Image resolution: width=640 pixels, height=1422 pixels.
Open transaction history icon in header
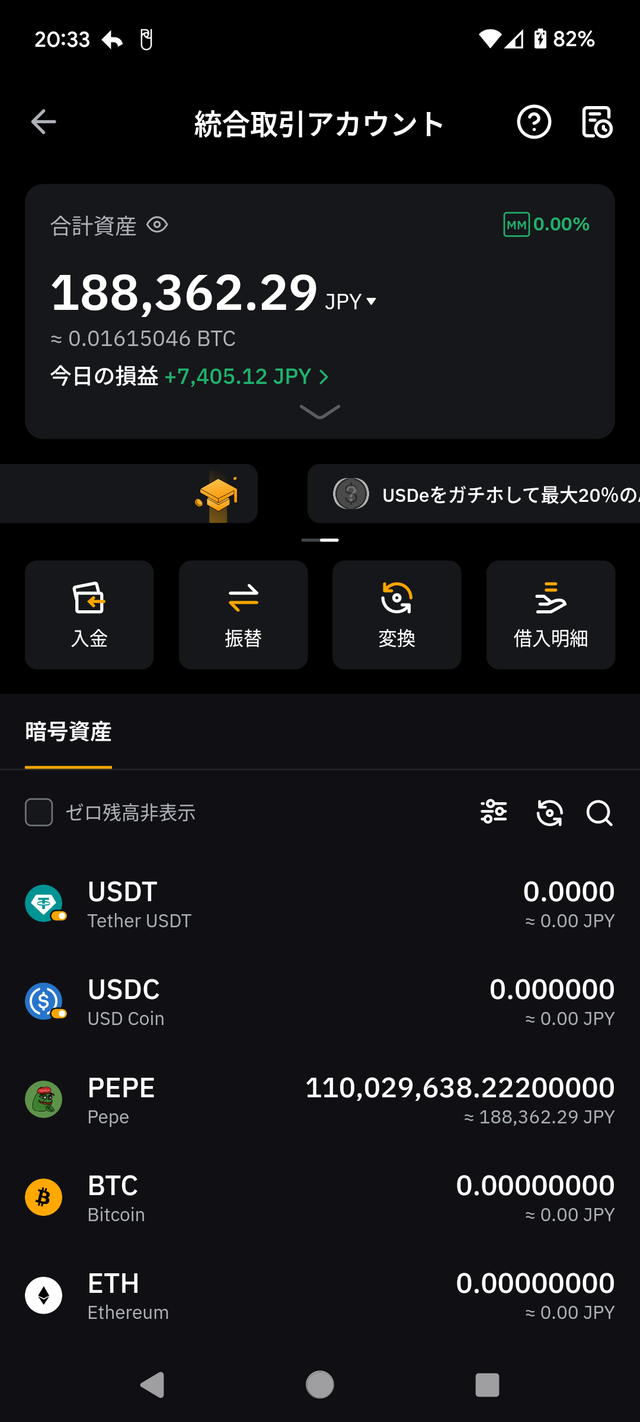coord(597,122)
